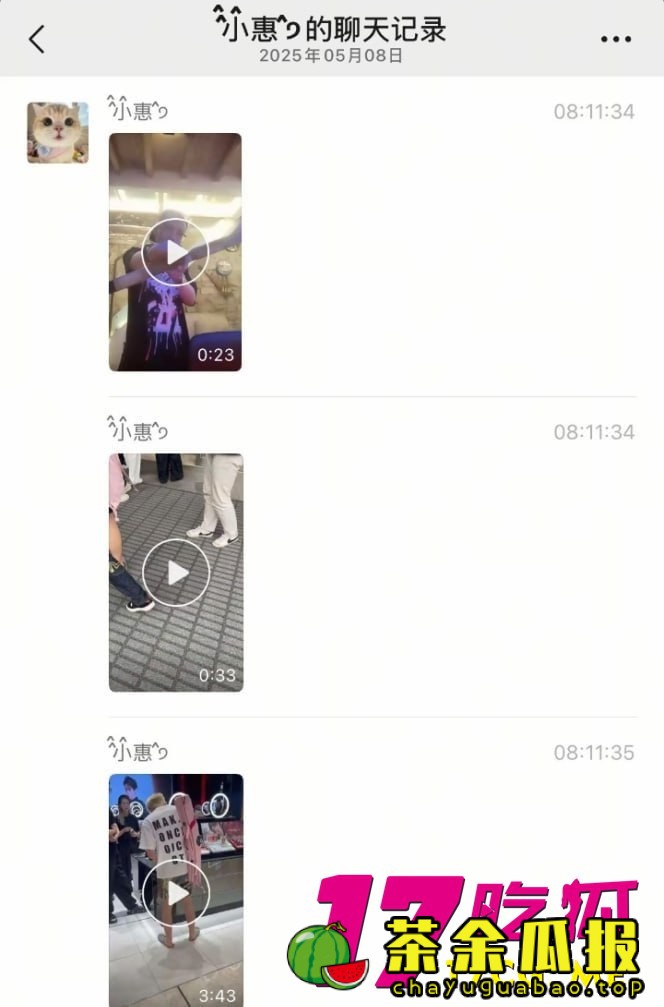This screenshot has width=664, height=1007.
Task: Open 小惠's cat avatar profile
Action: (x=57, y=132)
